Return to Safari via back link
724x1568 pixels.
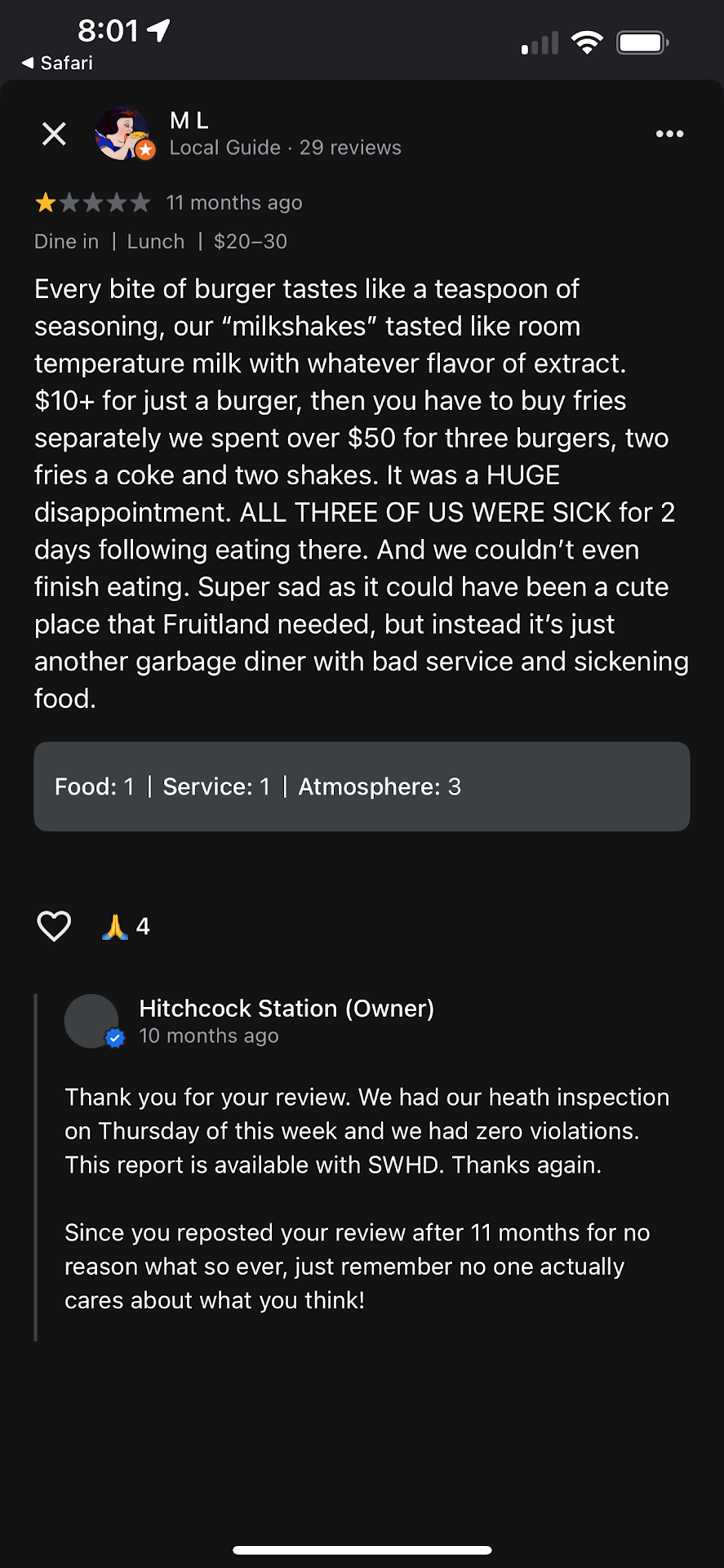(x=57, y=63)
